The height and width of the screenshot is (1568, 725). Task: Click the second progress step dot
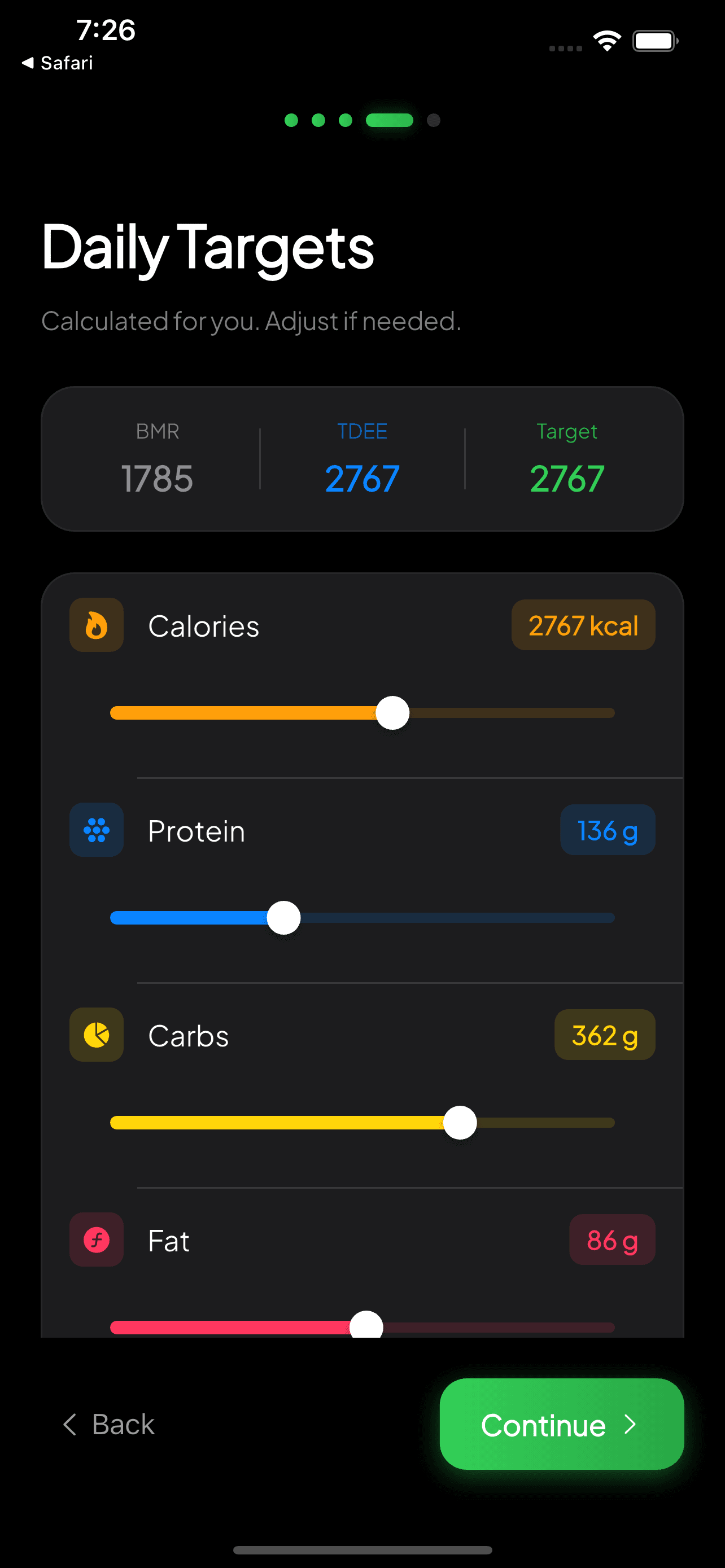[317, 121]
